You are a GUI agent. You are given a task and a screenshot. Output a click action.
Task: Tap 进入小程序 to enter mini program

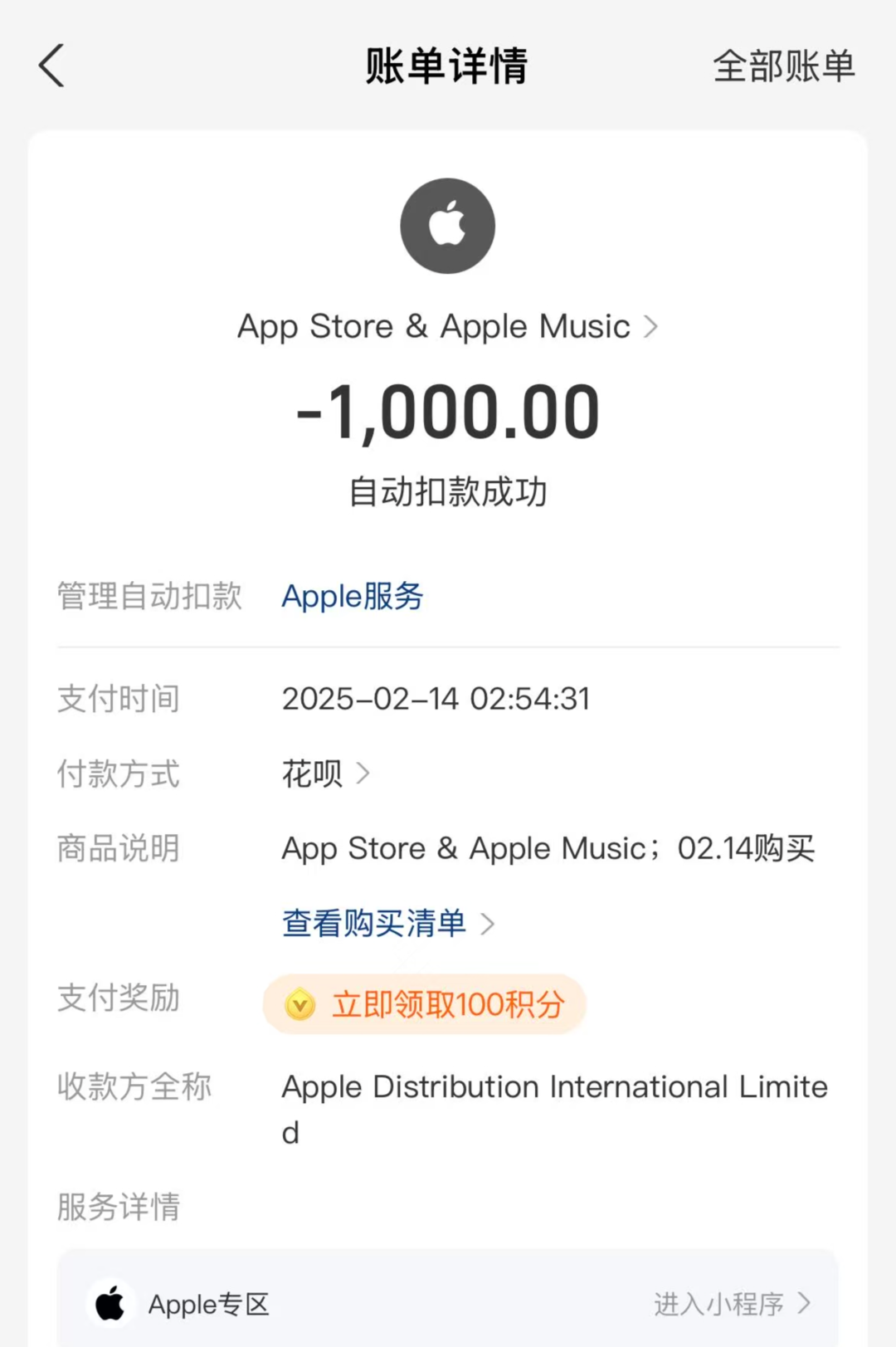730,1303
